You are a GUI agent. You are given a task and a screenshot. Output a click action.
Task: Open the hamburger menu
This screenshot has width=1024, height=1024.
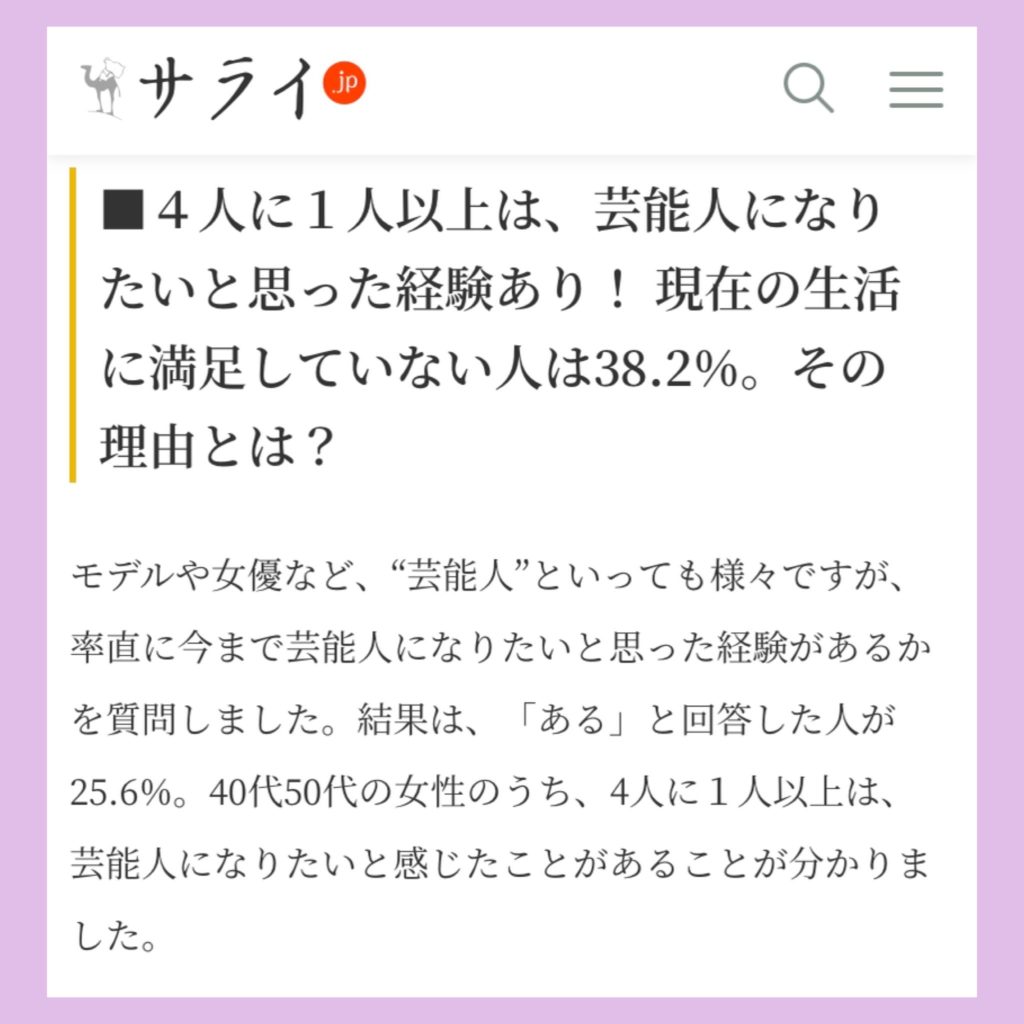[x=916, y=90]
